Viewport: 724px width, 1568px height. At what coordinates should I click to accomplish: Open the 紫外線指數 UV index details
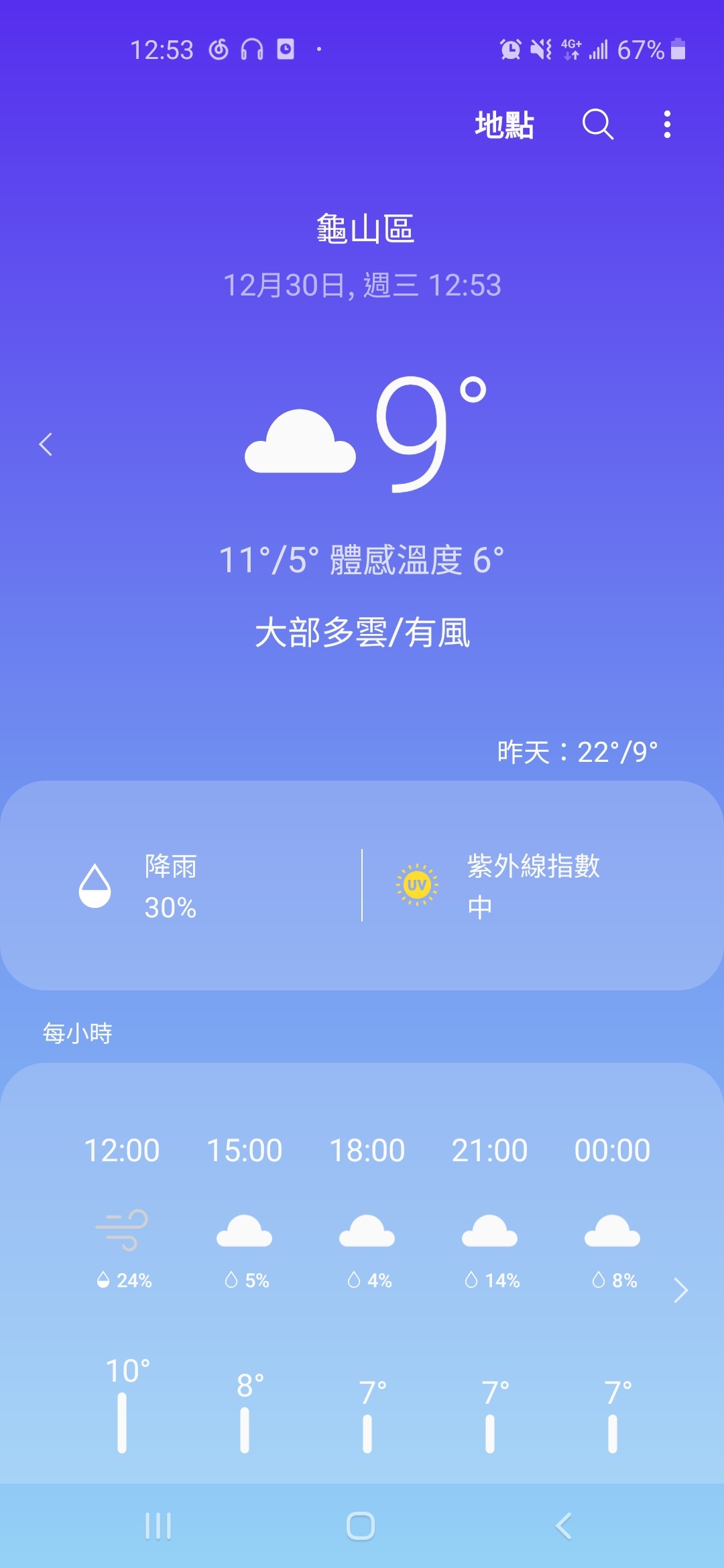[x=543, y=886]
